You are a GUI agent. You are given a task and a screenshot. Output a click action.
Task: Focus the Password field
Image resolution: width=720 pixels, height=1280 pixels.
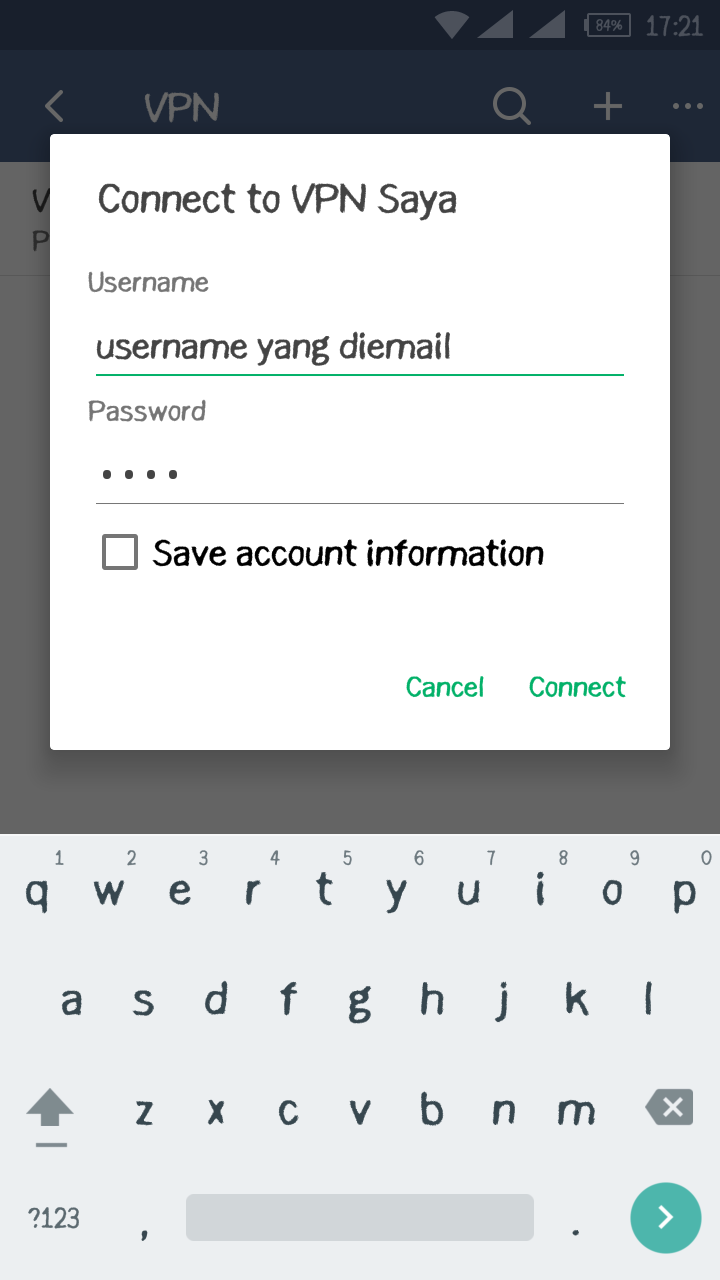point(359,474)
